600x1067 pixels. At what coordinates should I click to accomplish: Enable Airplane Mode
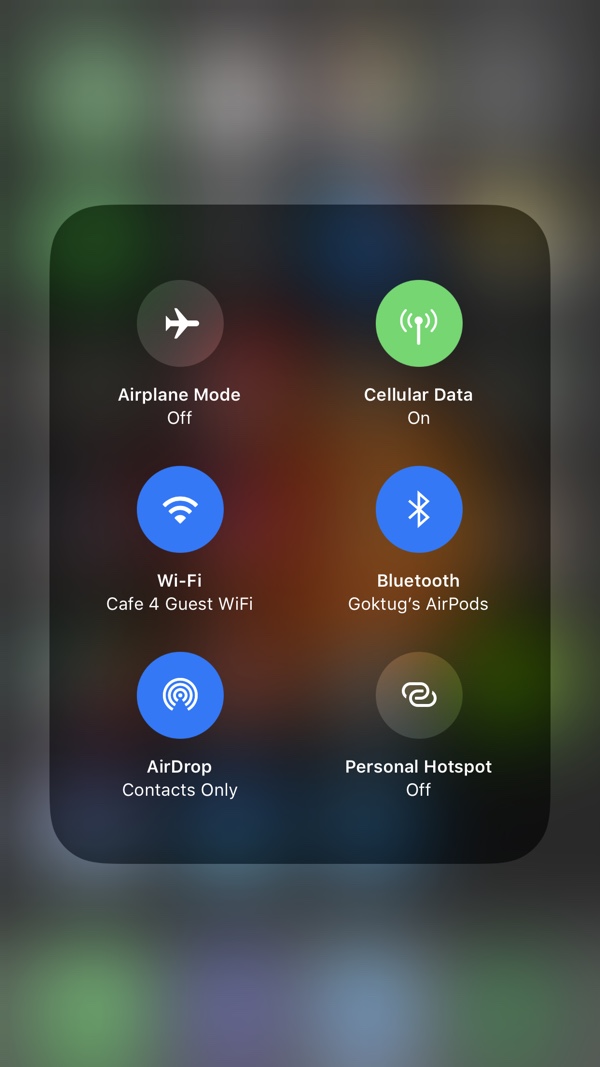point(180,324)
